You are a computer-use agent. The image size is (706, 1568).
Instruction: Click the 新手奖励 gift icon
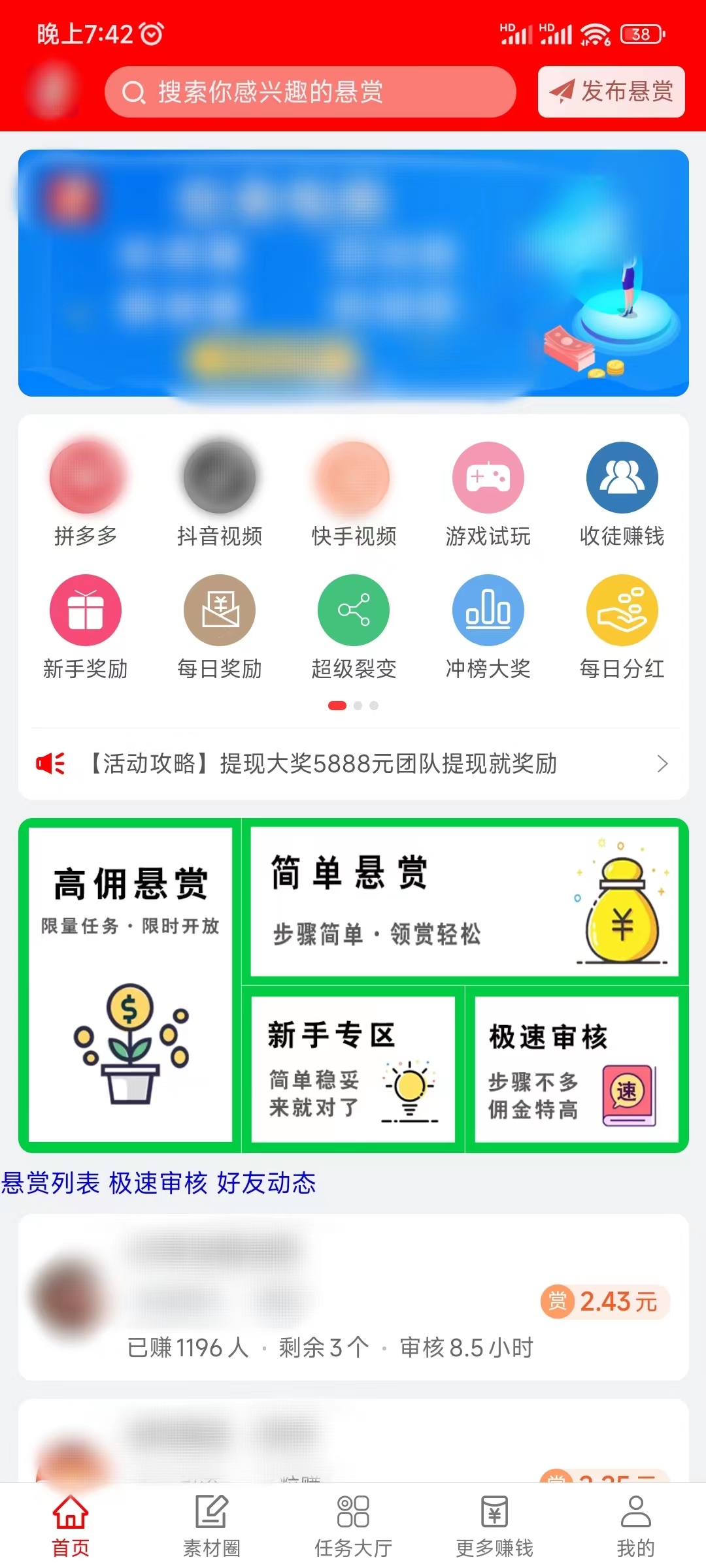[x=86, y=610]
